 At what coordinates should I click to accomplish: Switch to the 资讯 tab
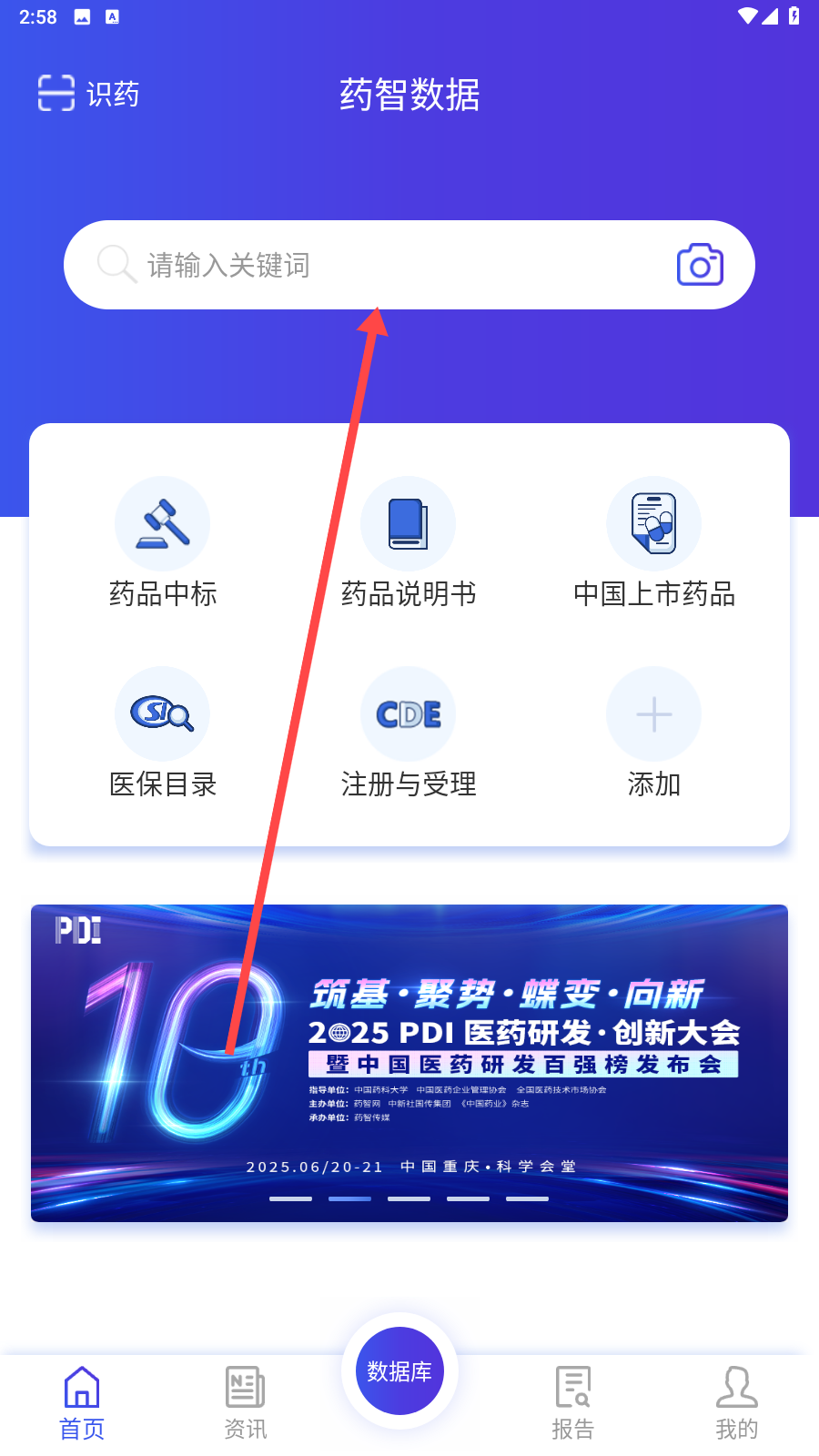click(x=246, y=1402)
